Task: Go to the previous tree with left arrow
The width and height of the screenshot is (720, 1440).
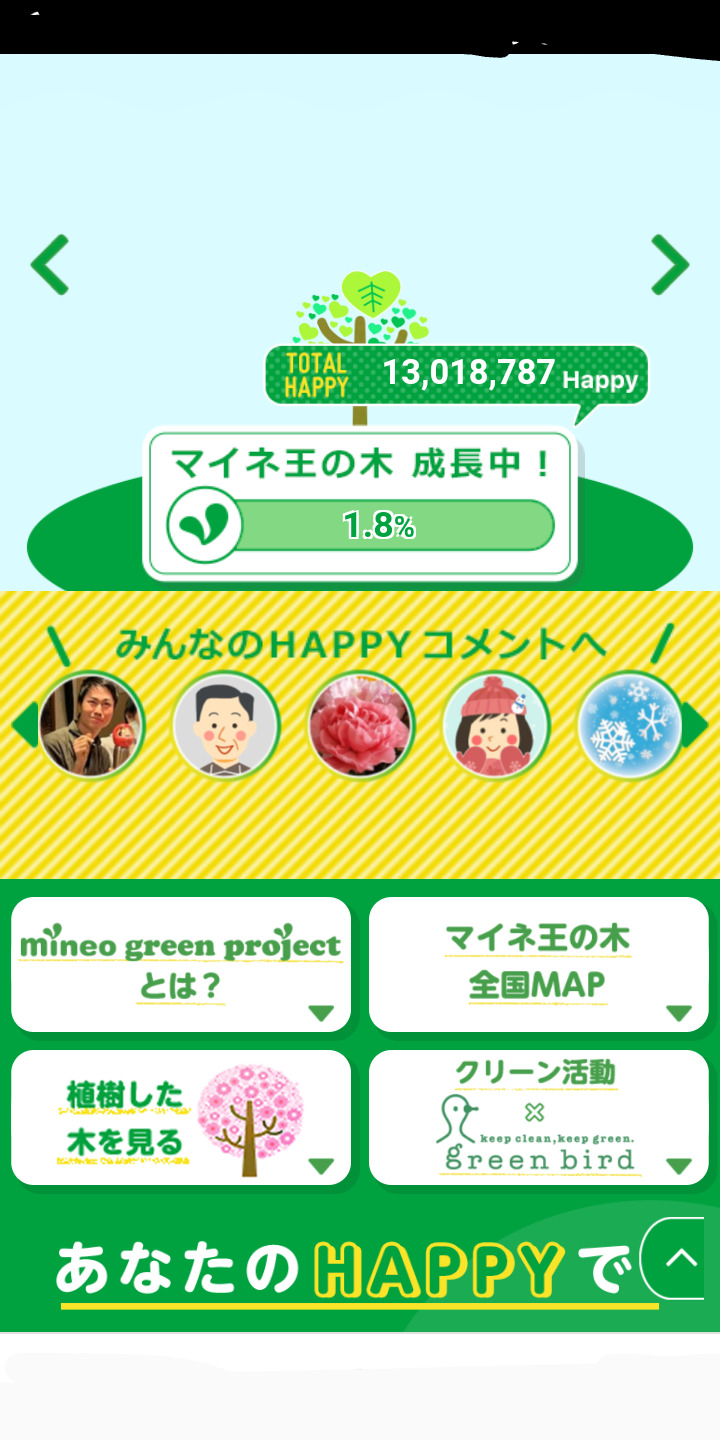Action: (x=50, y=265)
